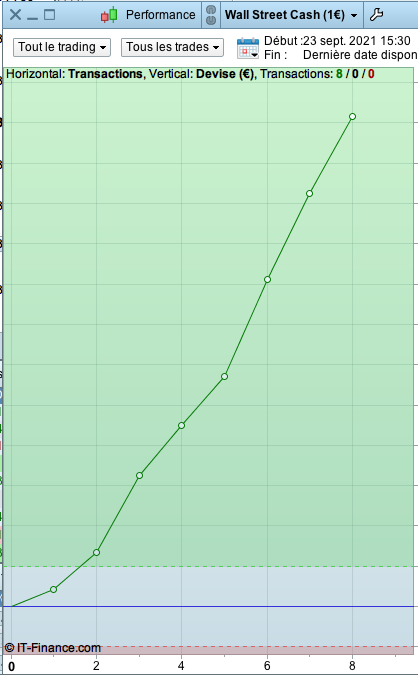Expand the Tous les trades dropdown
The height and width of the screenshot is (675, 418).
coord(172,47)
